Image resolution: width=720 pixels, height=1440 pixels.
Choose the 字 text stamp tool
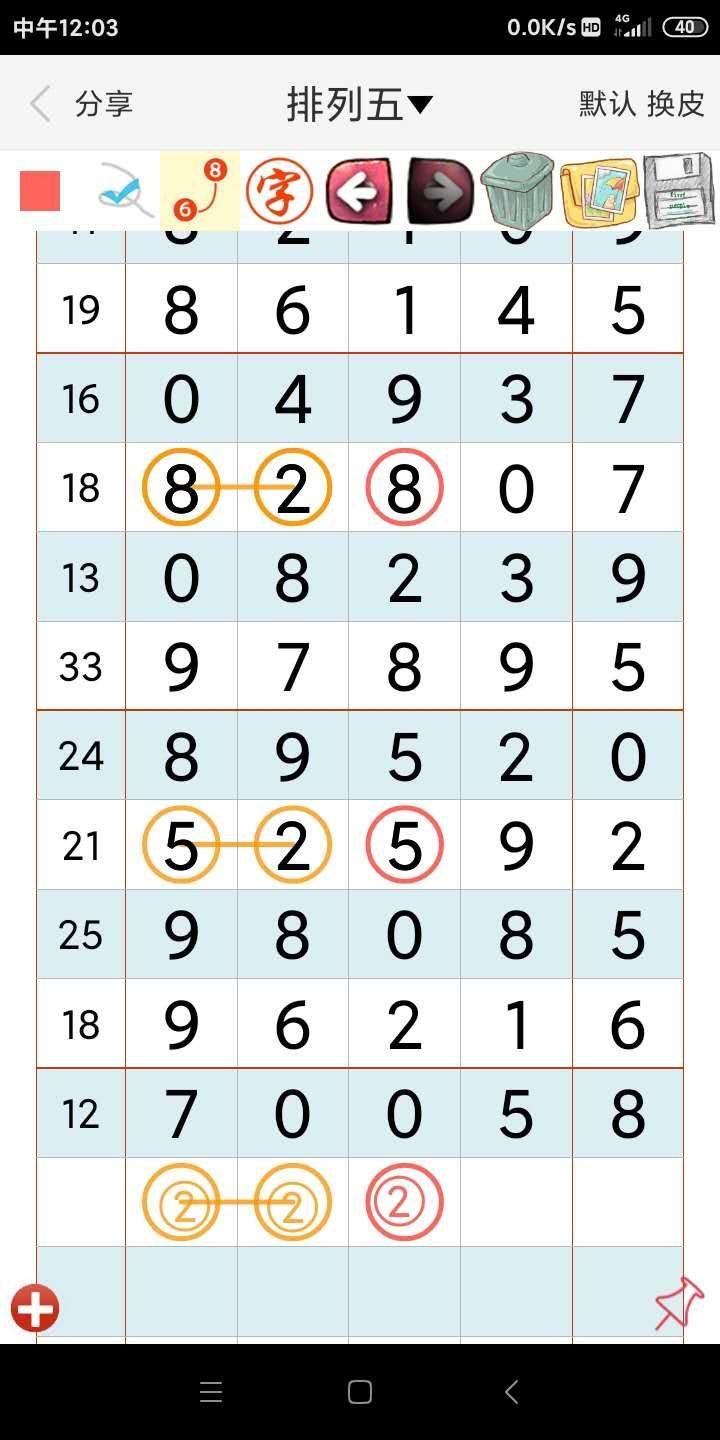pos(279,191)
